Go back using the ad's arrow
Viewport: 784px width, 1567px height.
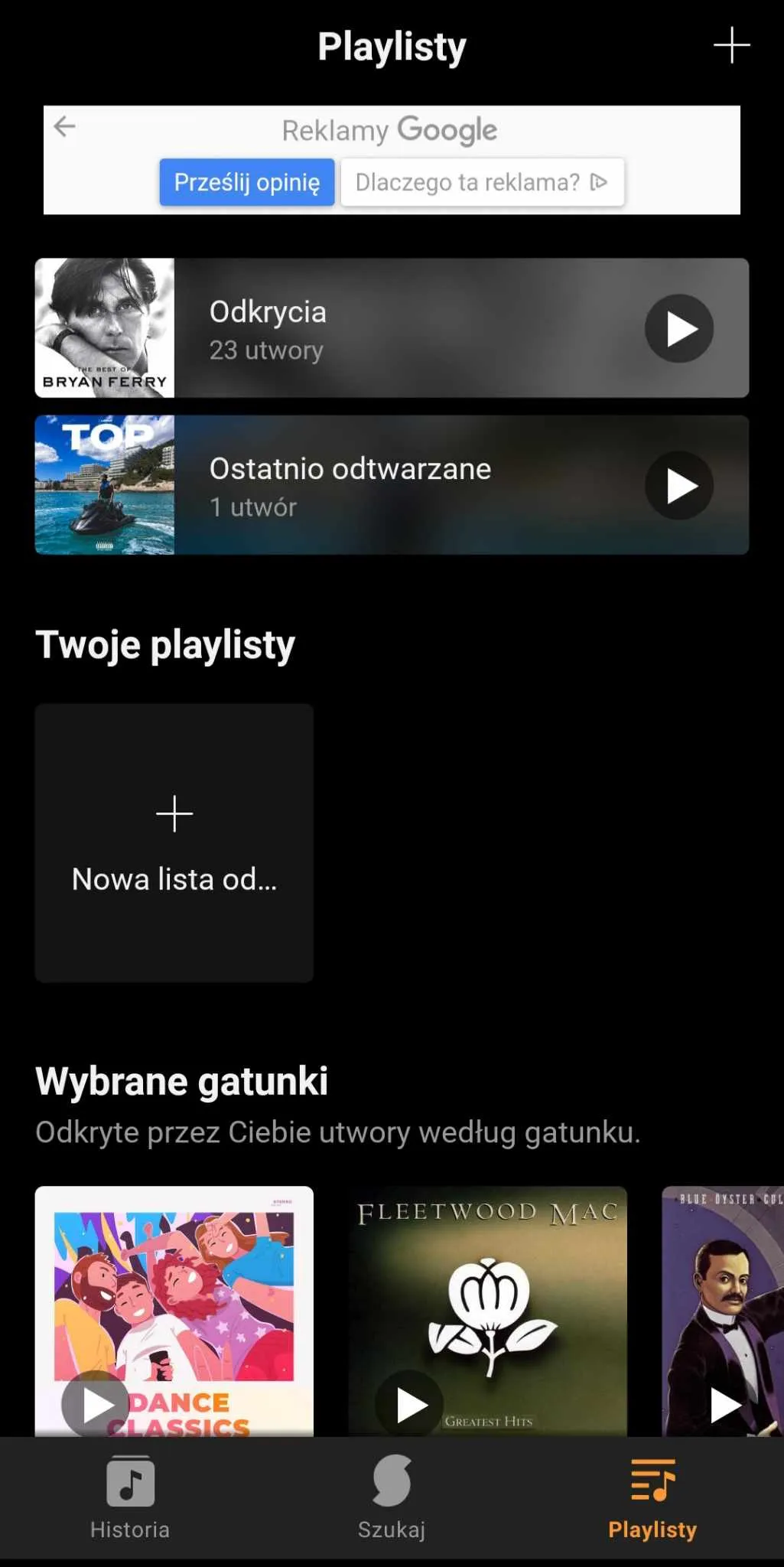coord(65,126)
